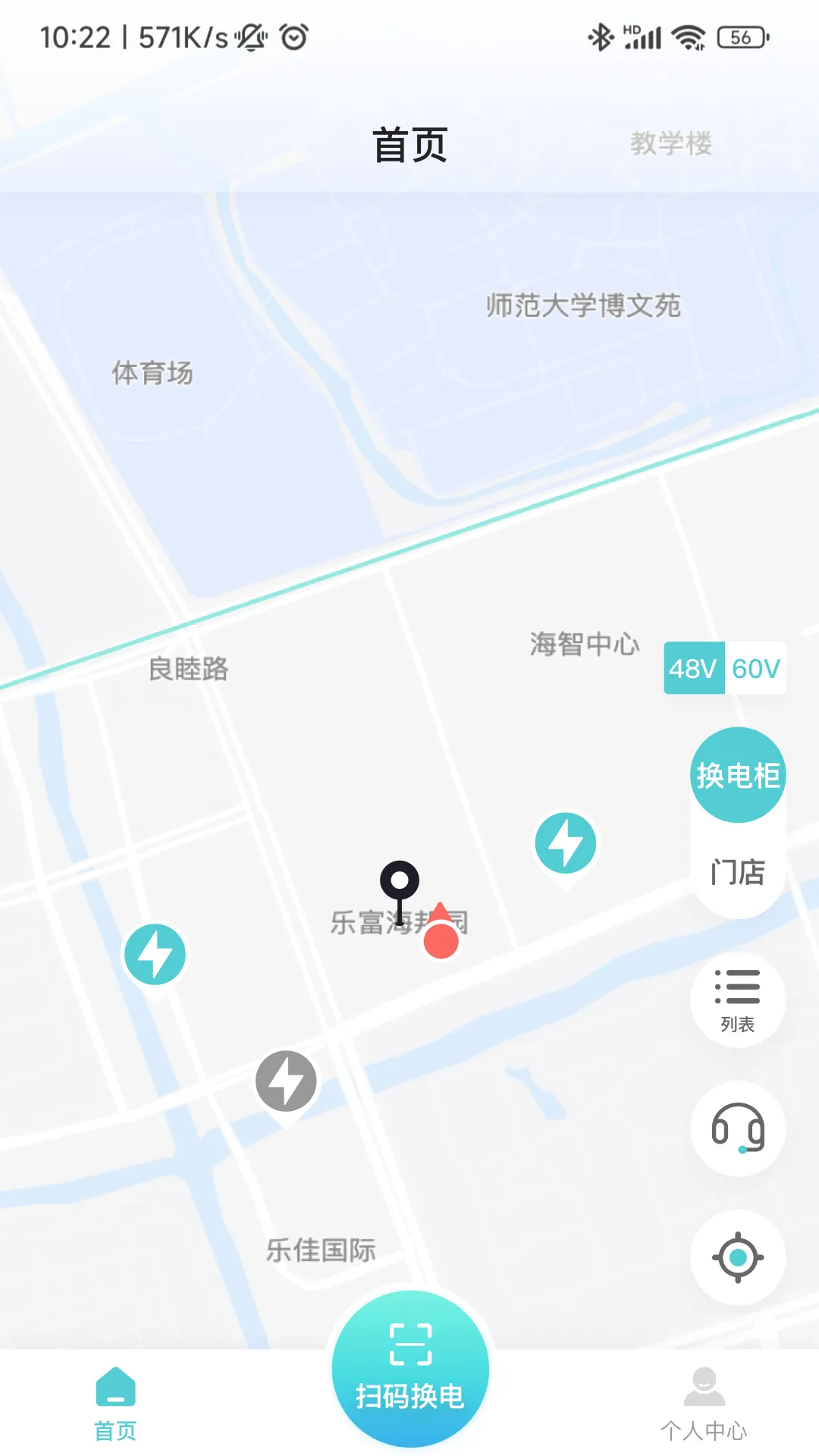Select the lightning marker on the left side
Screen dimensions: 819x1456
[x=155, y=954]
